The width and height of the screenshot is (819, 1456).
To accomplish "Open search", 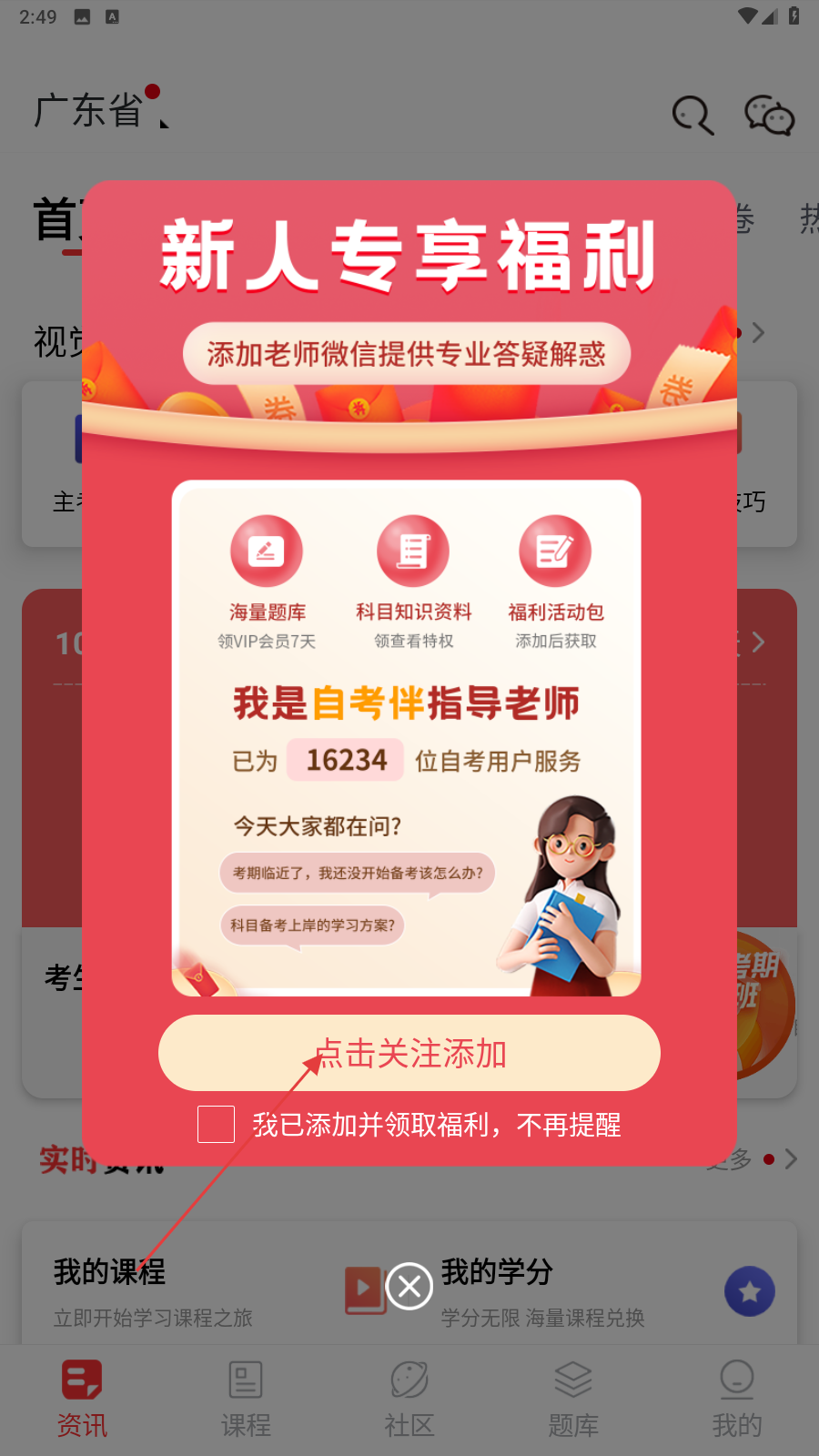I will coord(693,116).
